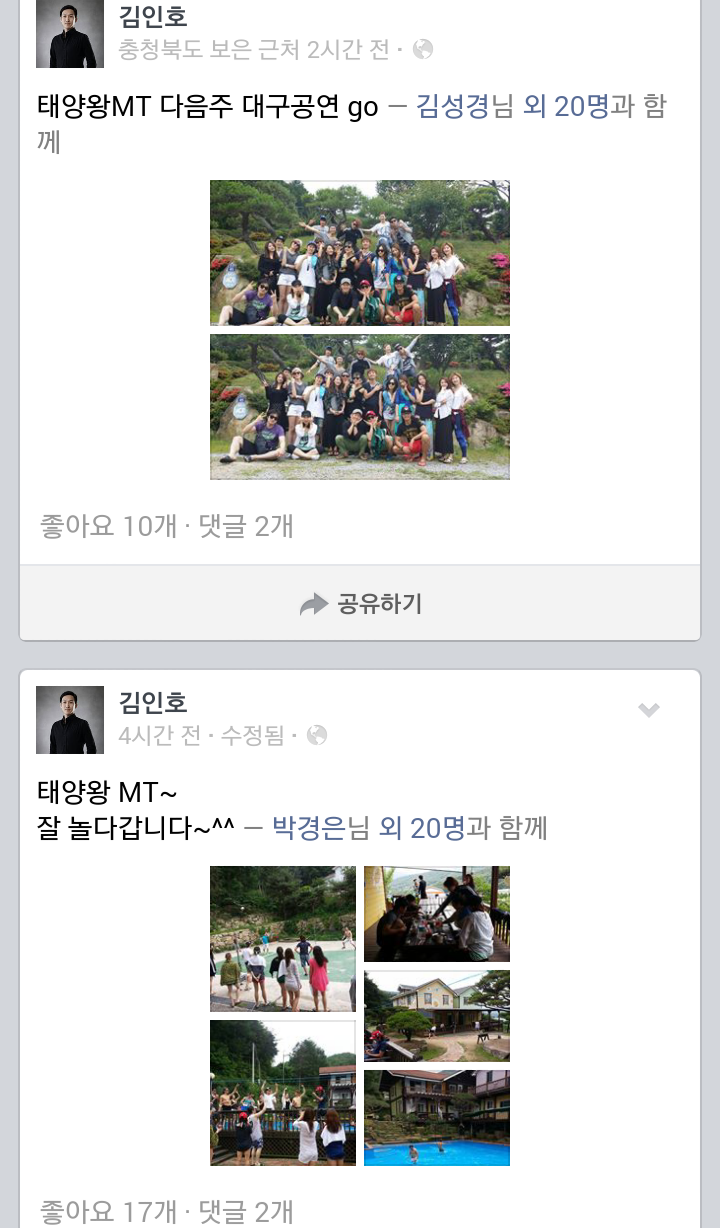Image resolution: width=720 pixels, height=1228 pixels.
Task: Tap 김인호's profile picture on the 대구공연 post
Action: (x=70, y=34)
